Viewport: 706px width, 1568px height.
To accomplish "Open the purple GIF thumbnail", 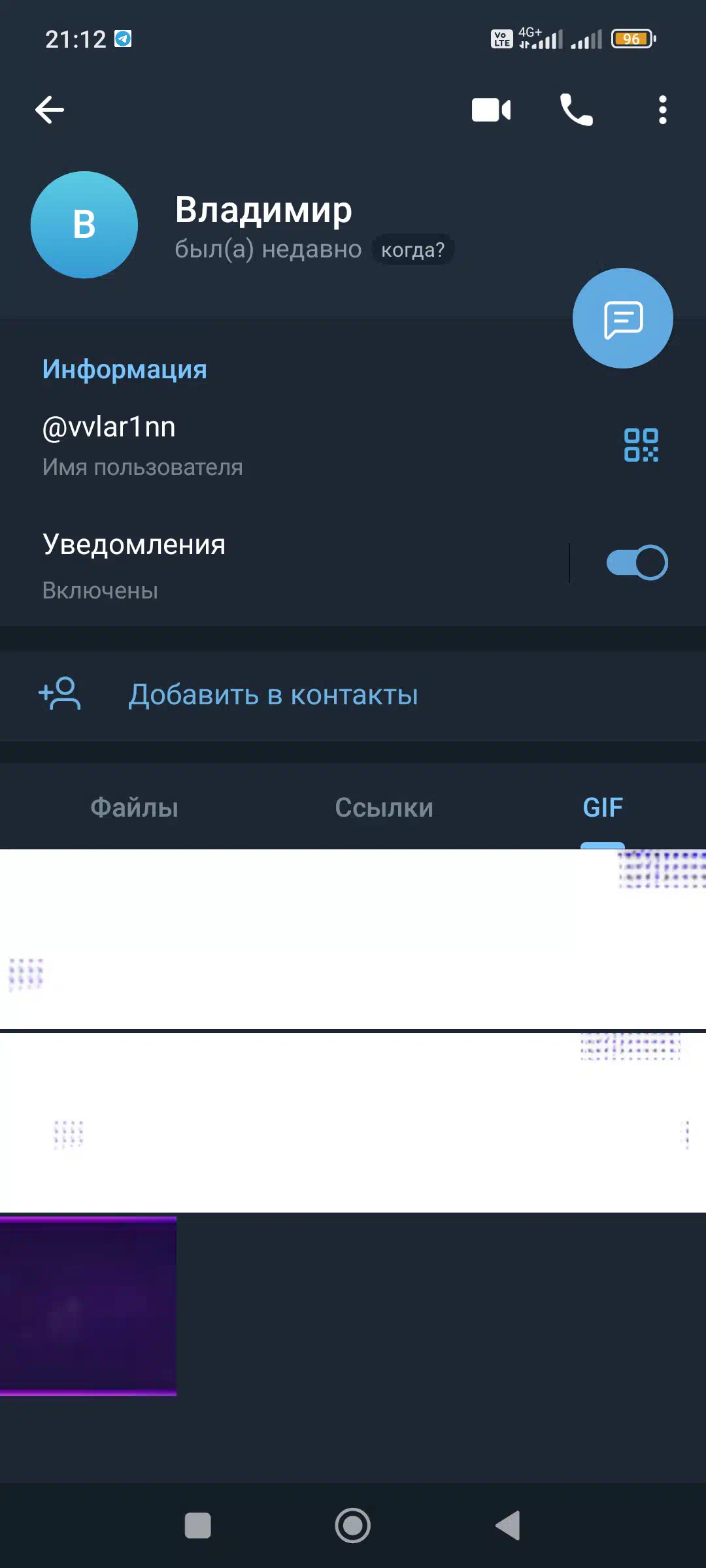I will pyautogui.click(x=88, y=1306).
